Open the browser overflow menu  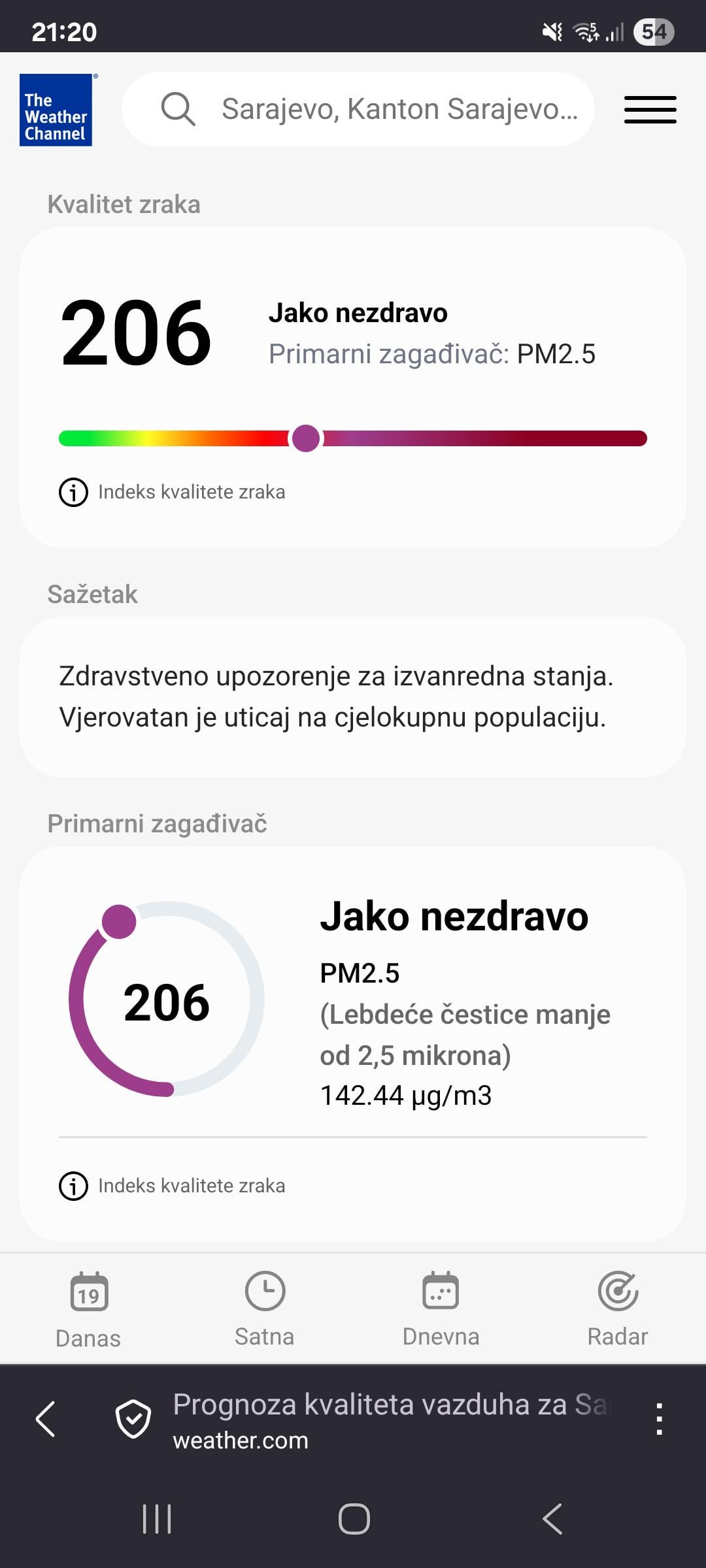[659, 1419]
